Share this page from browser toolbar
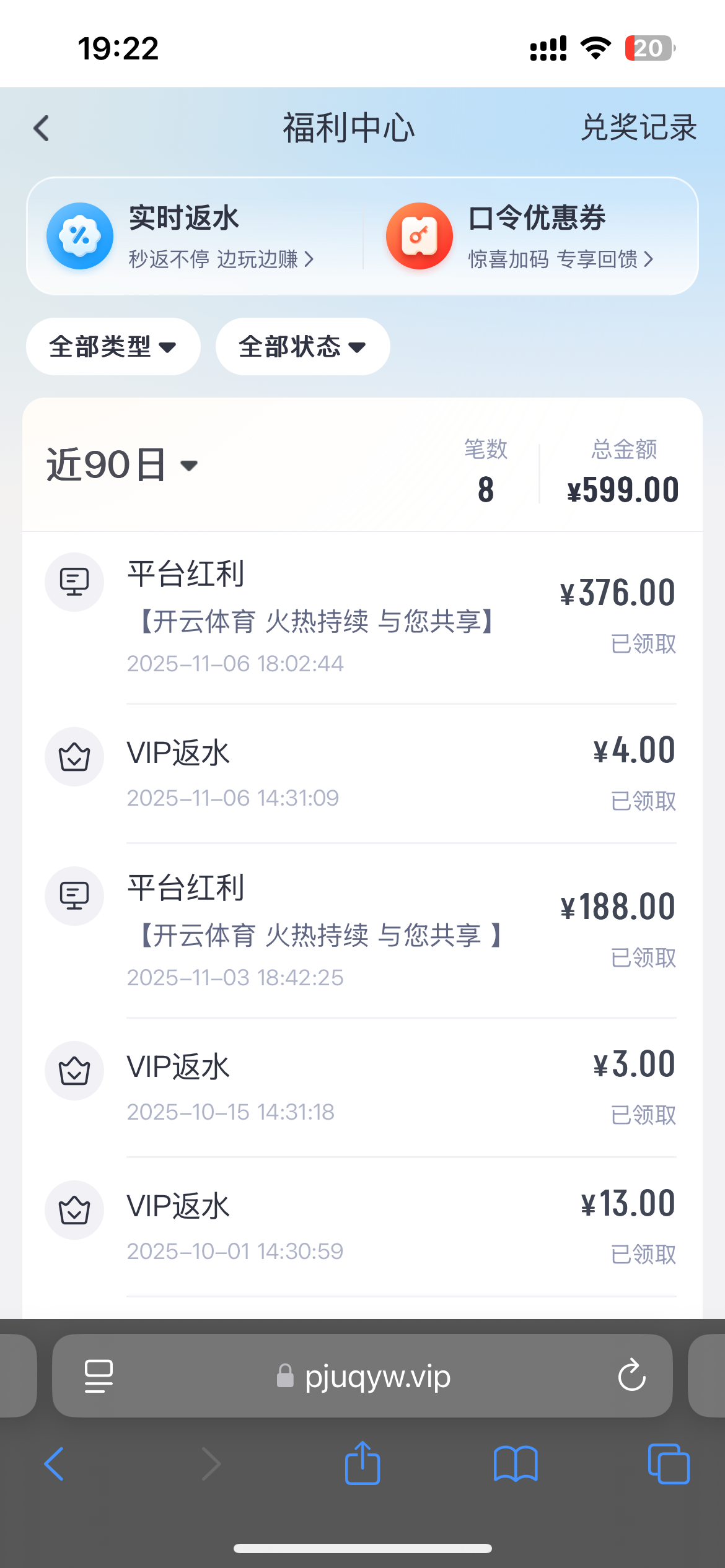 tap(362, 1464)
